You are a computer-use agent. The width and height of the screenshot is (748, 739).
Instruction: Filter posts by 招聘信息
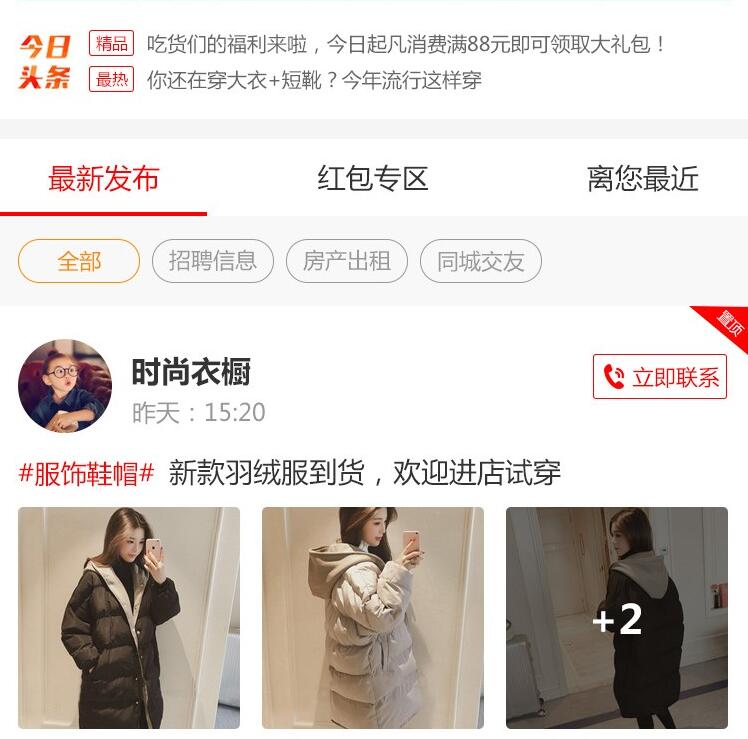212,261
